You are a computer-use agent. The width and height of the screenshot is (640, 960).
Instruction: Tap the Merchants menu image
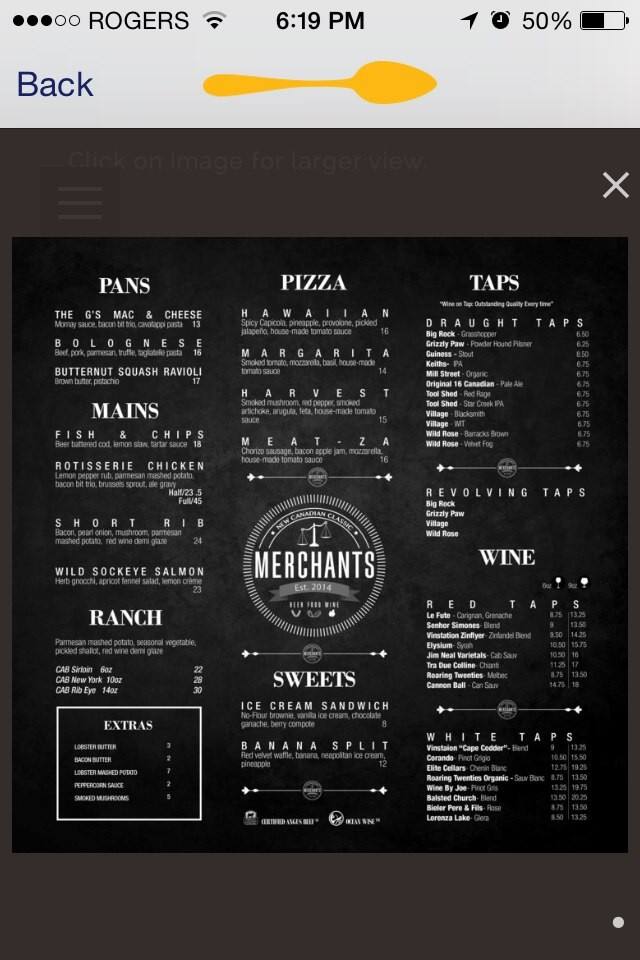coord(320,545)
